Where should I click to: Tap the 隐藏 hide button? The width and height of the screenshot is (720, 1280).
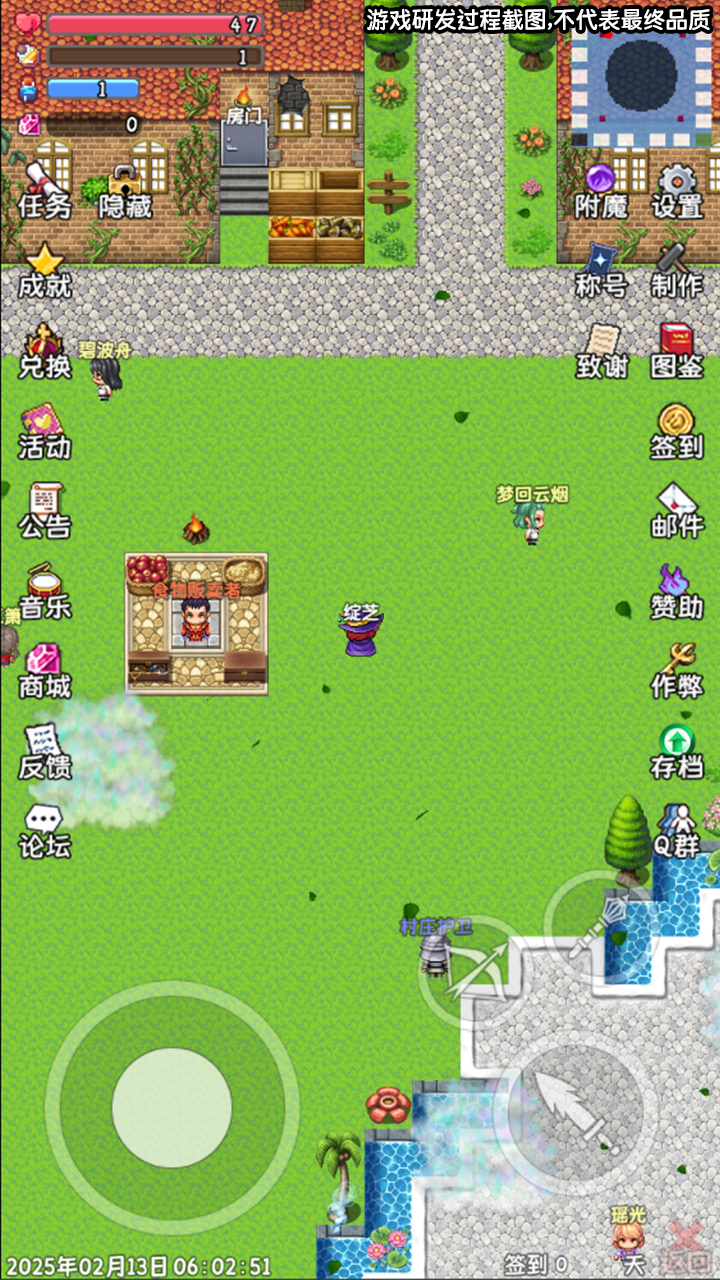click(x=125, y=192)
